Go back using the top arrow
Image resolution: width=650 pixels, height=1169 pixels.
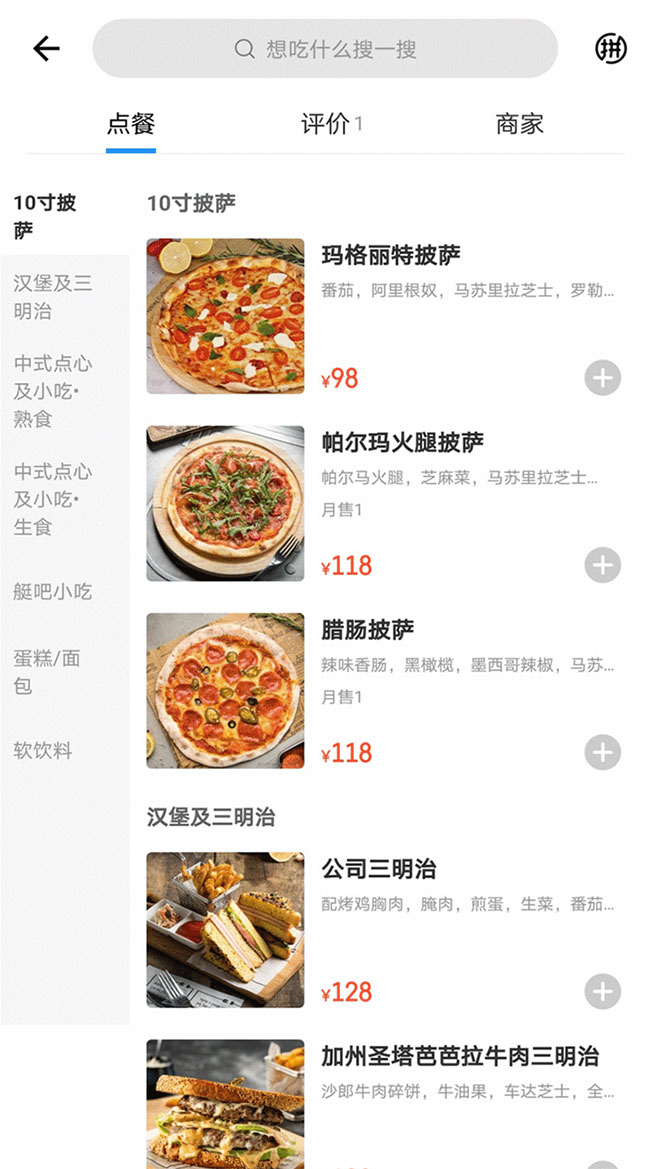pos(46,49)
